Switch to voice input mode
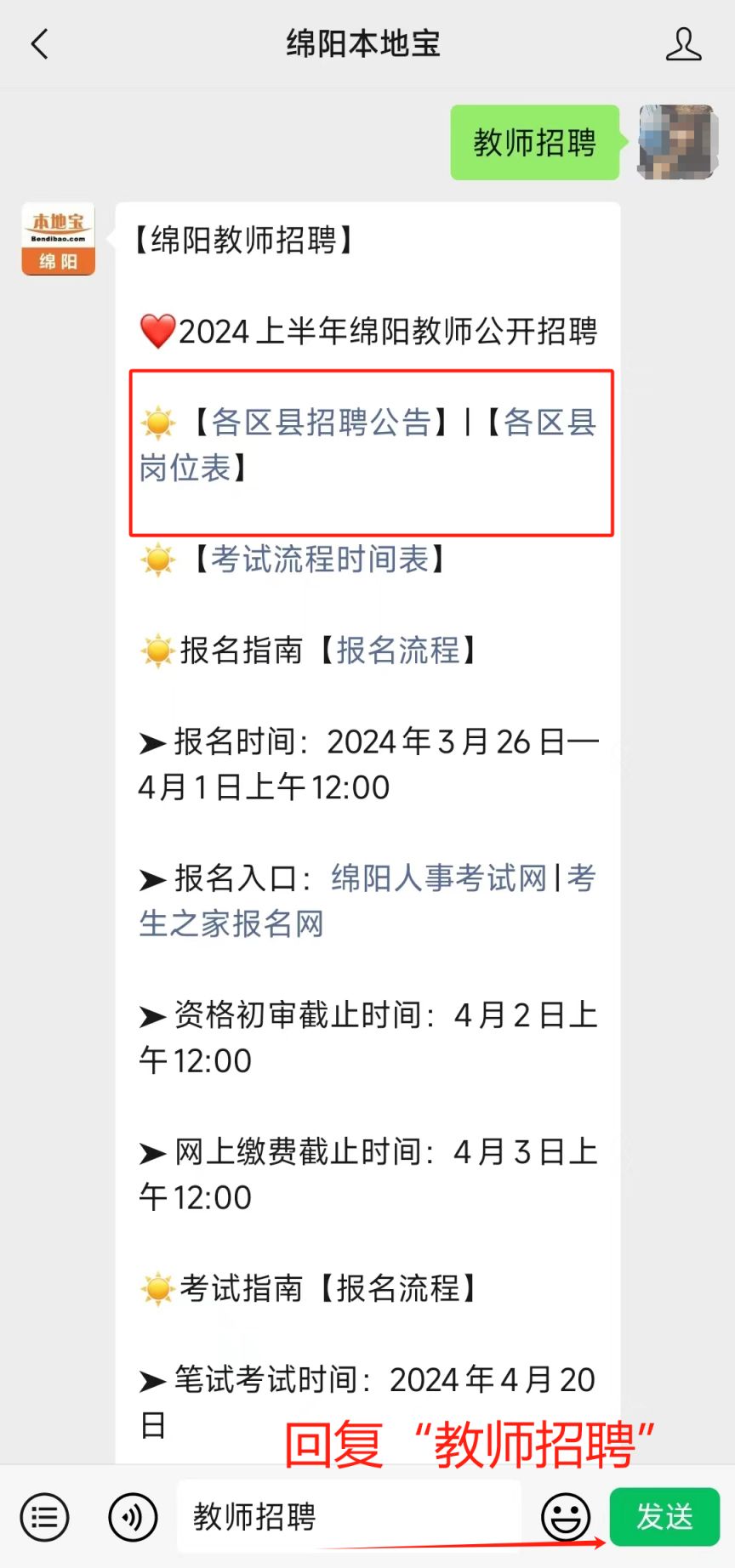The width and height of the screenshot is (735, 1568). (133, 1517)
